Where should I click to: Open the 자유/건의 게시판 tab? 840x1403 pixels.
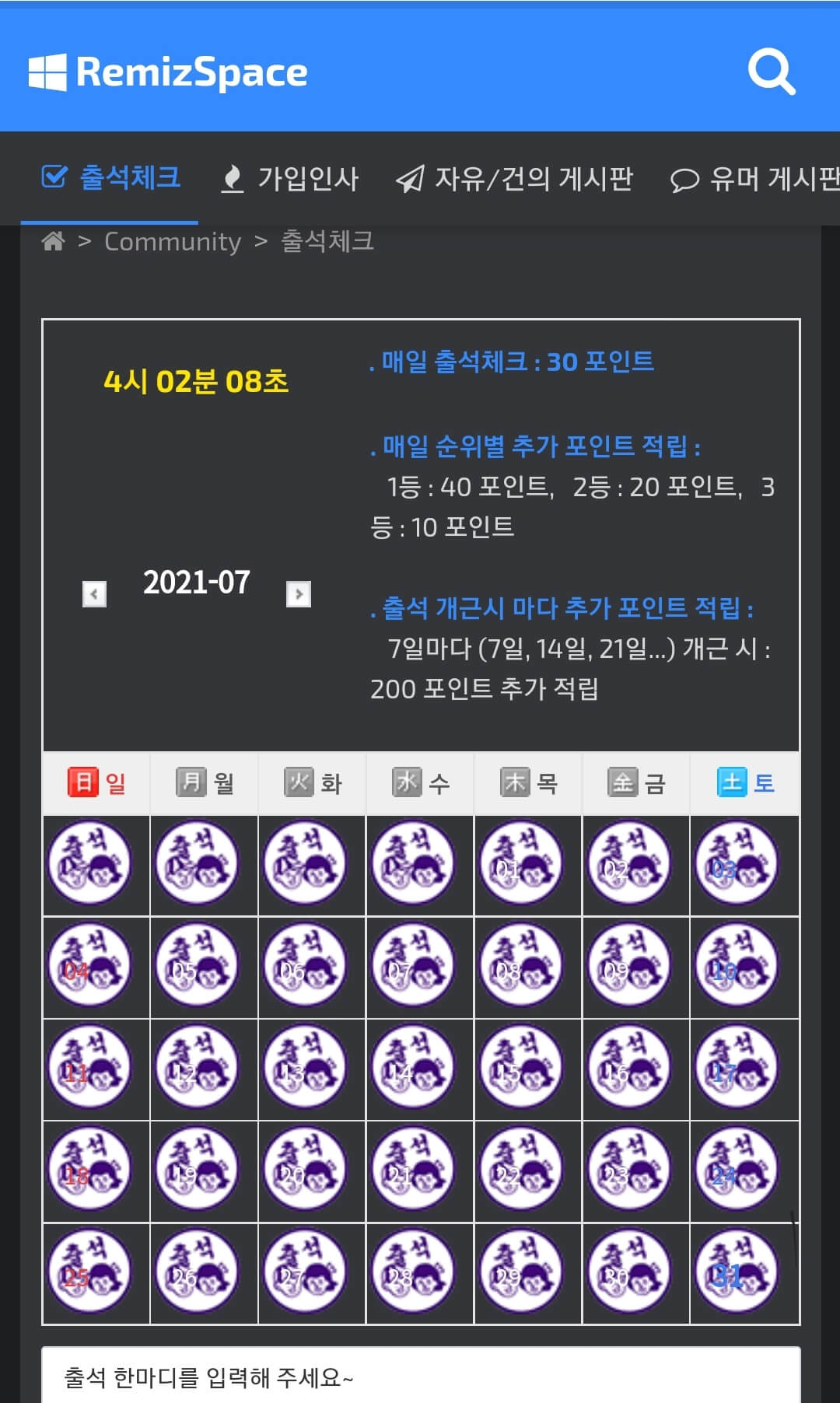(x=514, y=179)
